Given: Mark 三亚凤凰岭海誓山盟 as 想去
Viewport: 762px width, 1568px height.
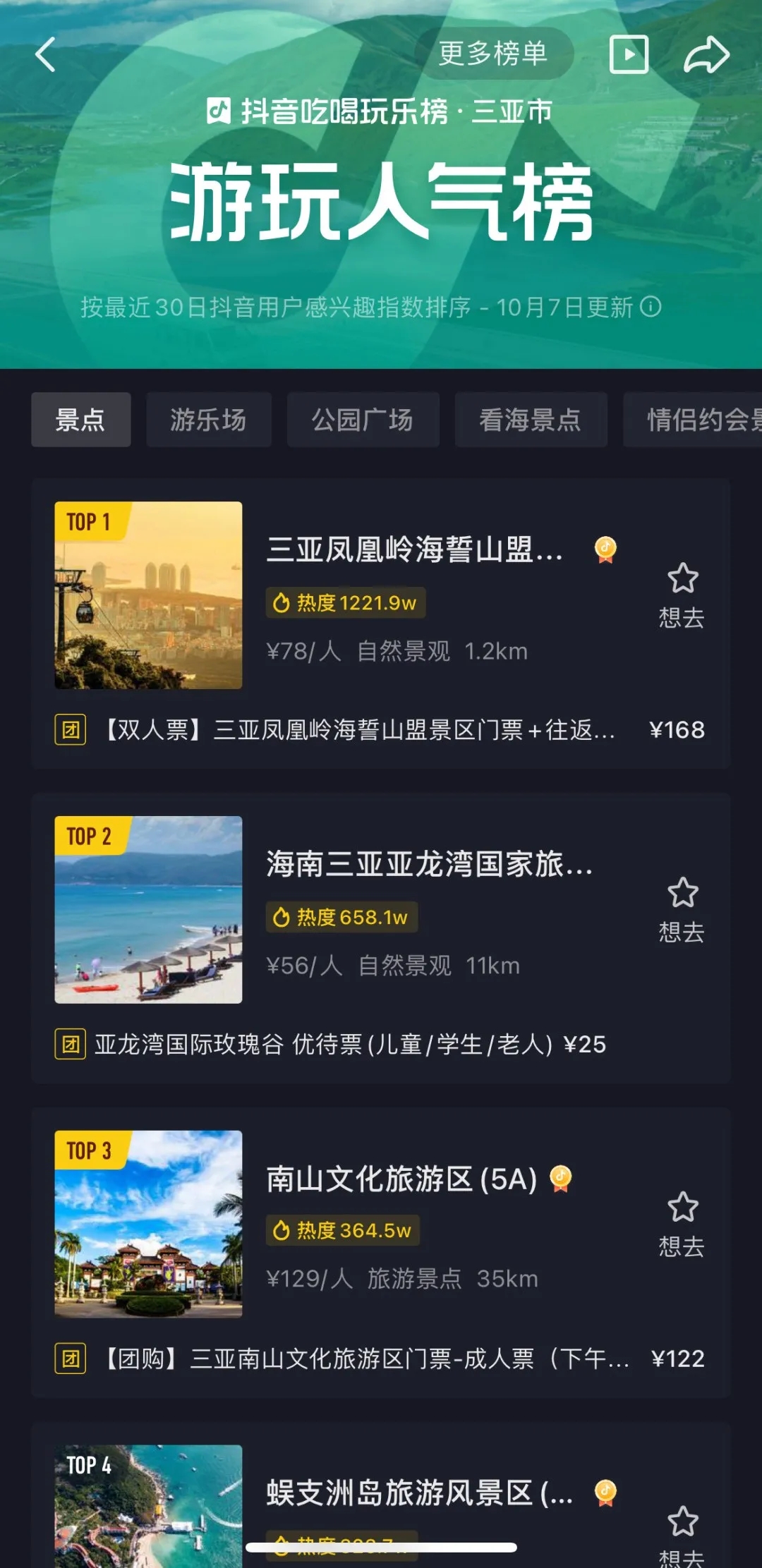Looking at the screenshot, I should [x=682, y=595].
